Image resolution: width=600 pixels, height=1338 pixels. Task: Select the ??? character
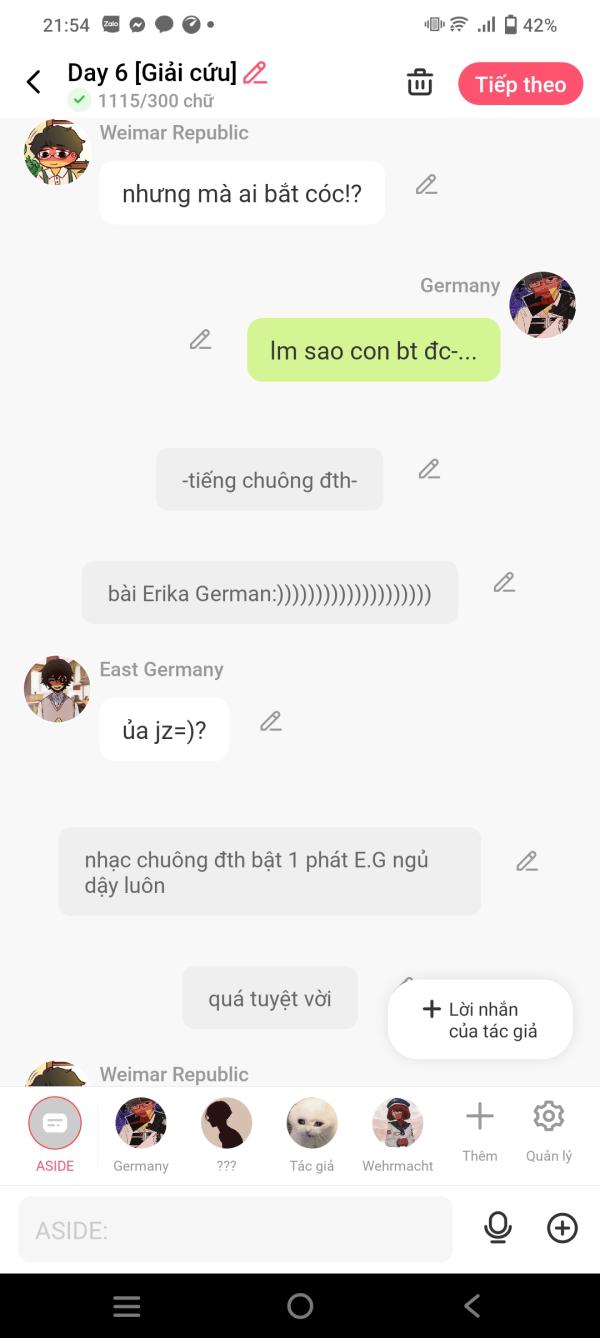tap(226, 1135)
